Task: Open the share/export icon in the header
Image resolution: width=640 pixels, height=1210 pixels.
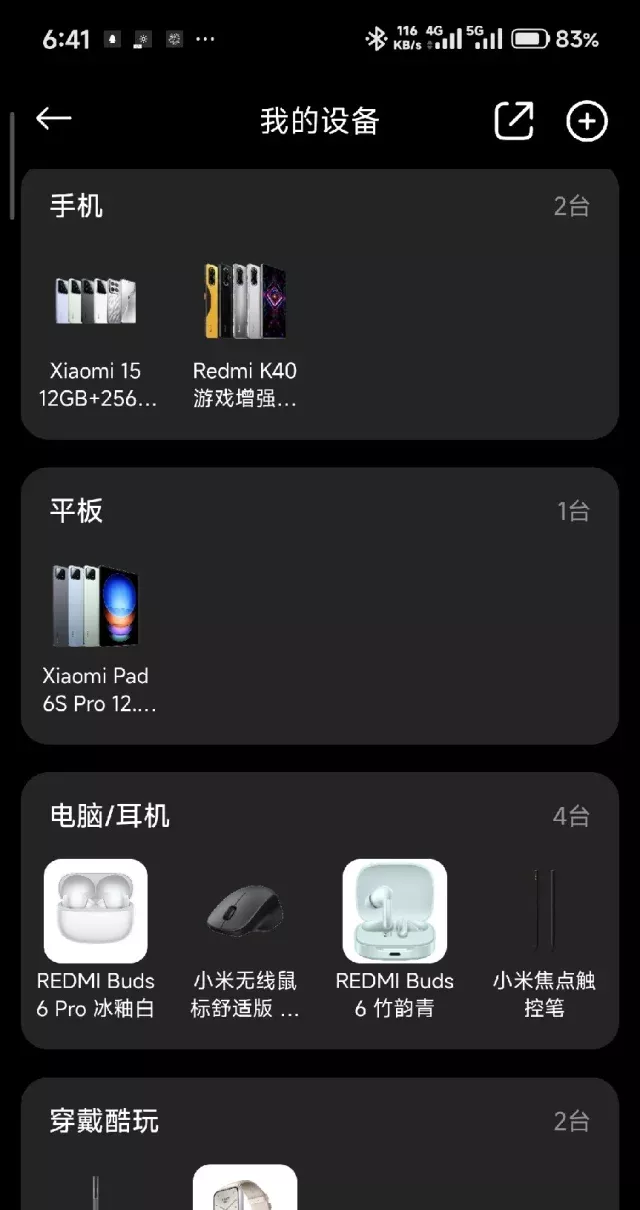Action: click(x=514, y=121)
